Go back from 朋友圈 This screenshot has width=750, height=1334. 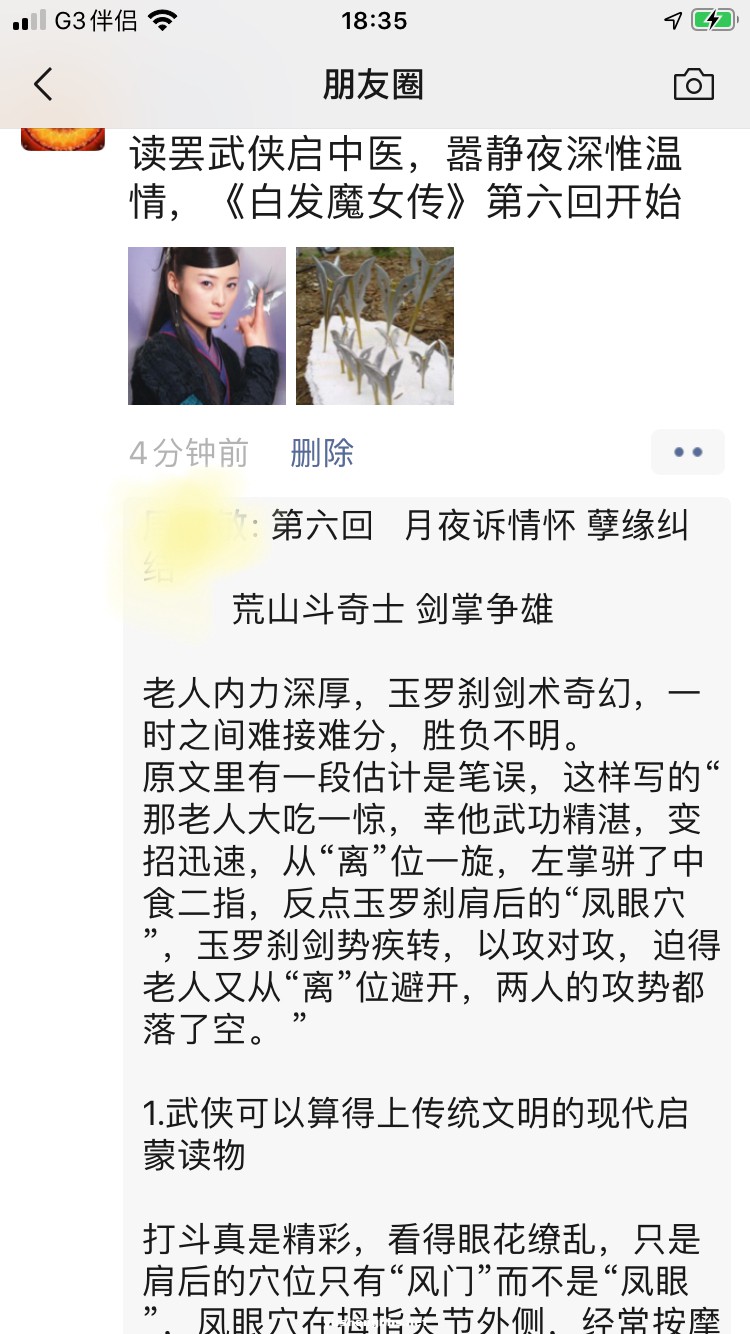(x=43, y=85)
